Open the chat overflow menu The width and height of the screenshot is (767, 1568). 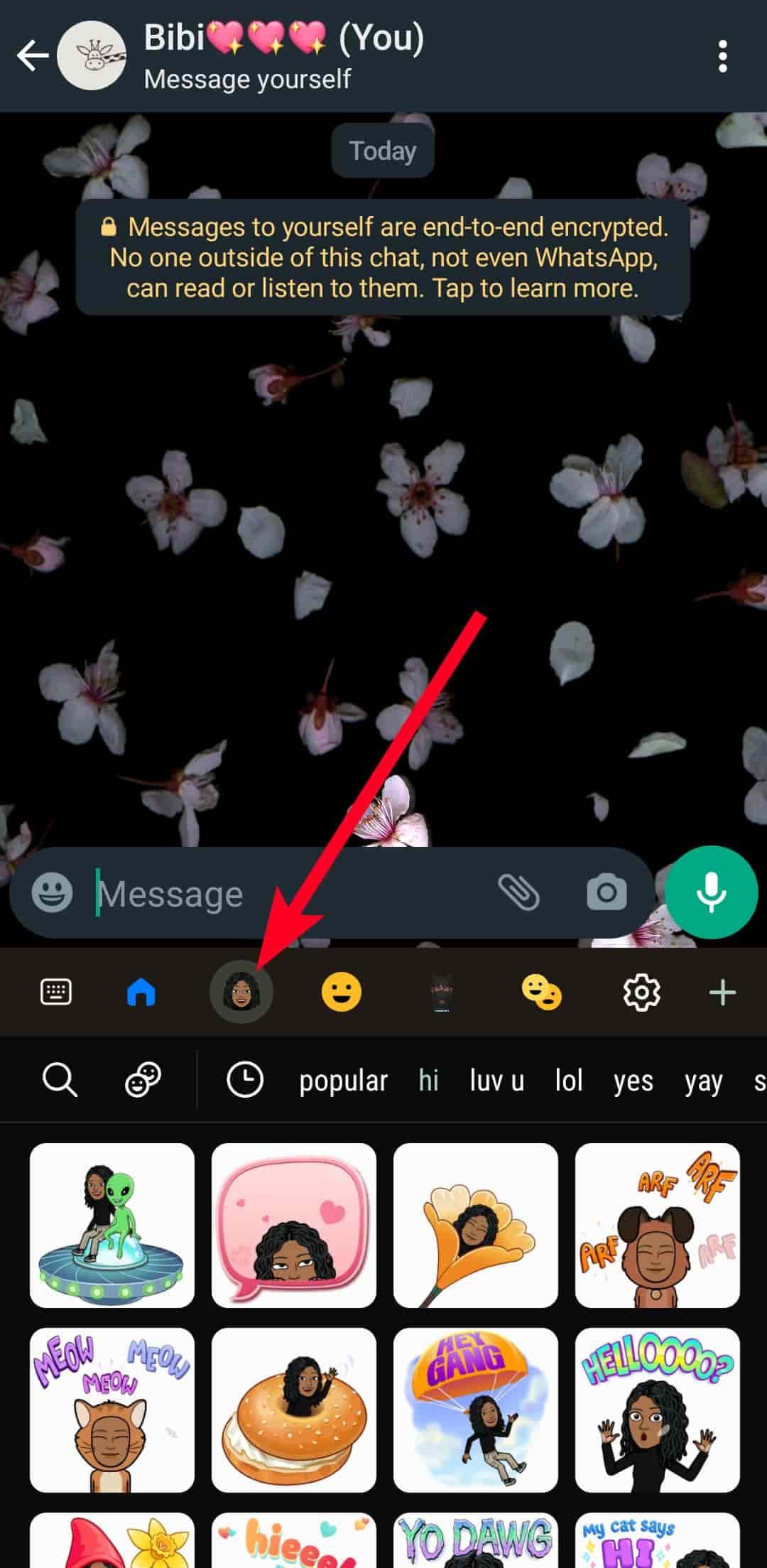722,56
